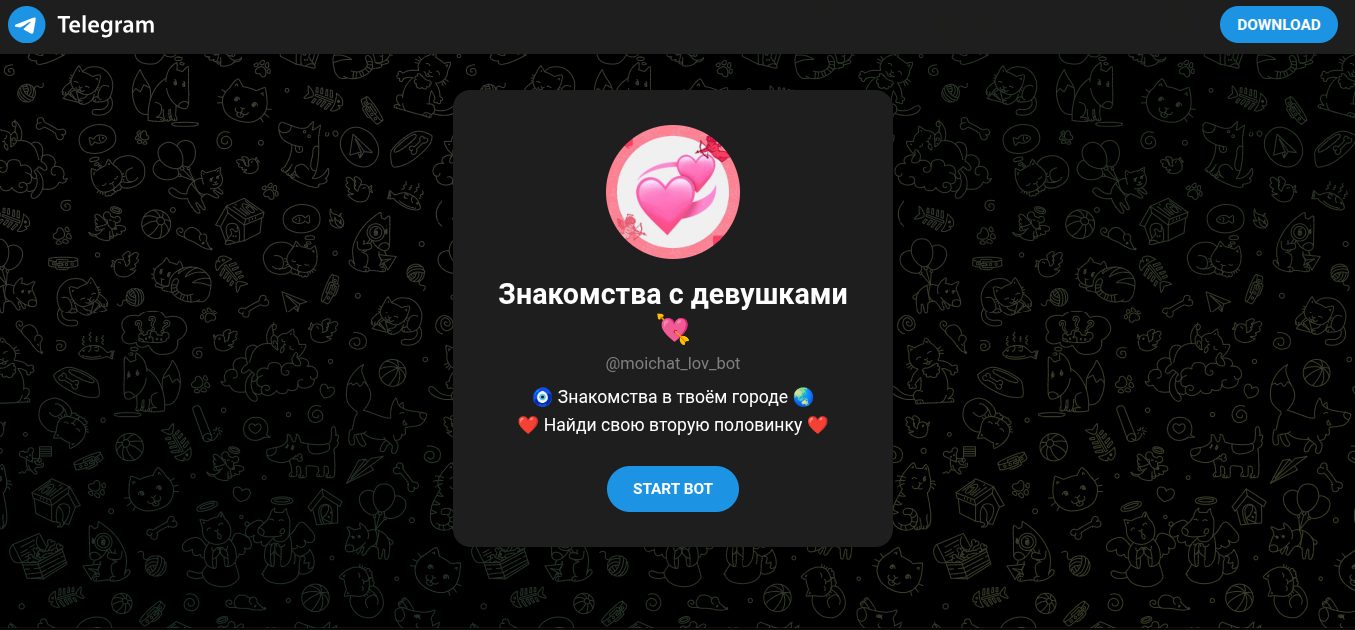Tap the START BOT button
The width and height of the screenshot is (1355, 630).
[x=672, y=489]
